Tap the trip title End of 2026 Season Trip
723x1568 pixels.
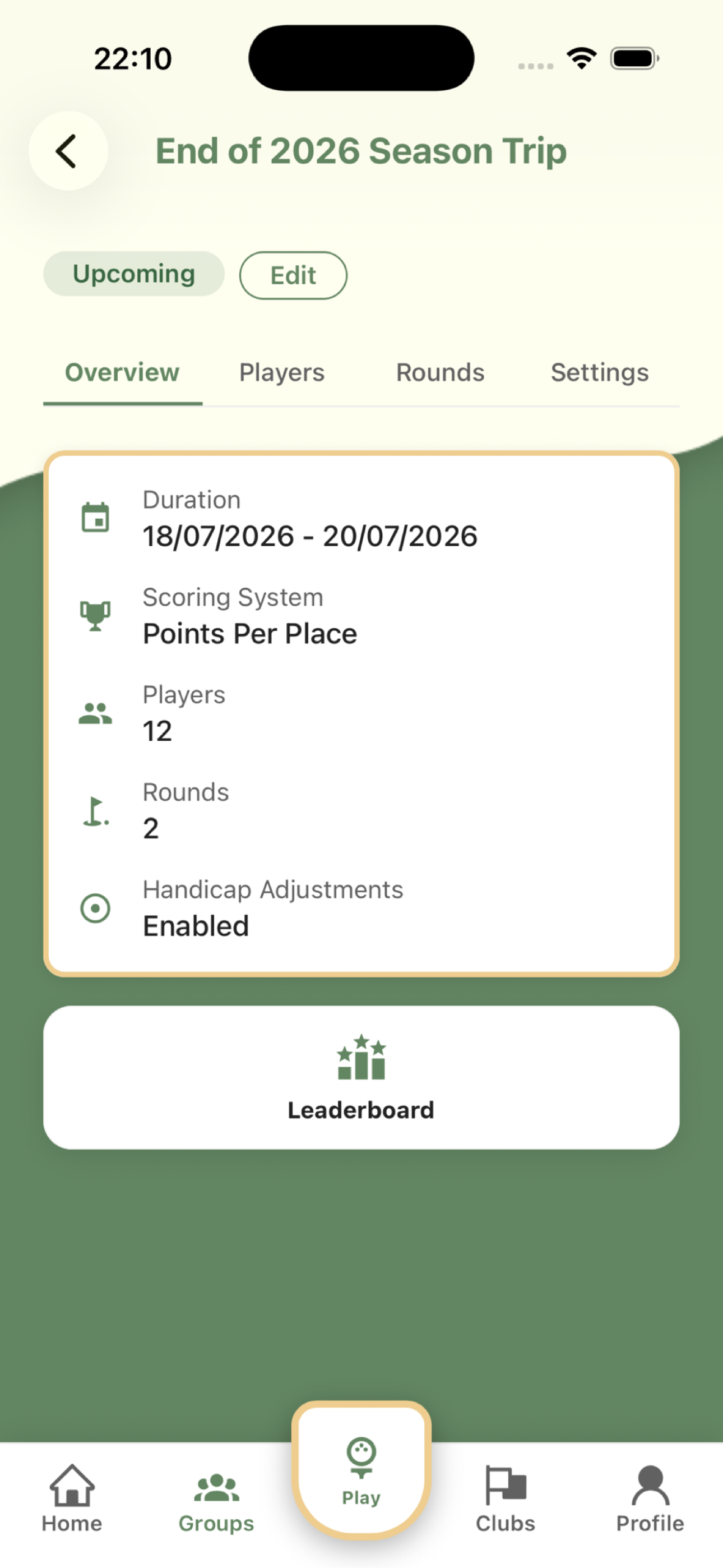point(361,151)
